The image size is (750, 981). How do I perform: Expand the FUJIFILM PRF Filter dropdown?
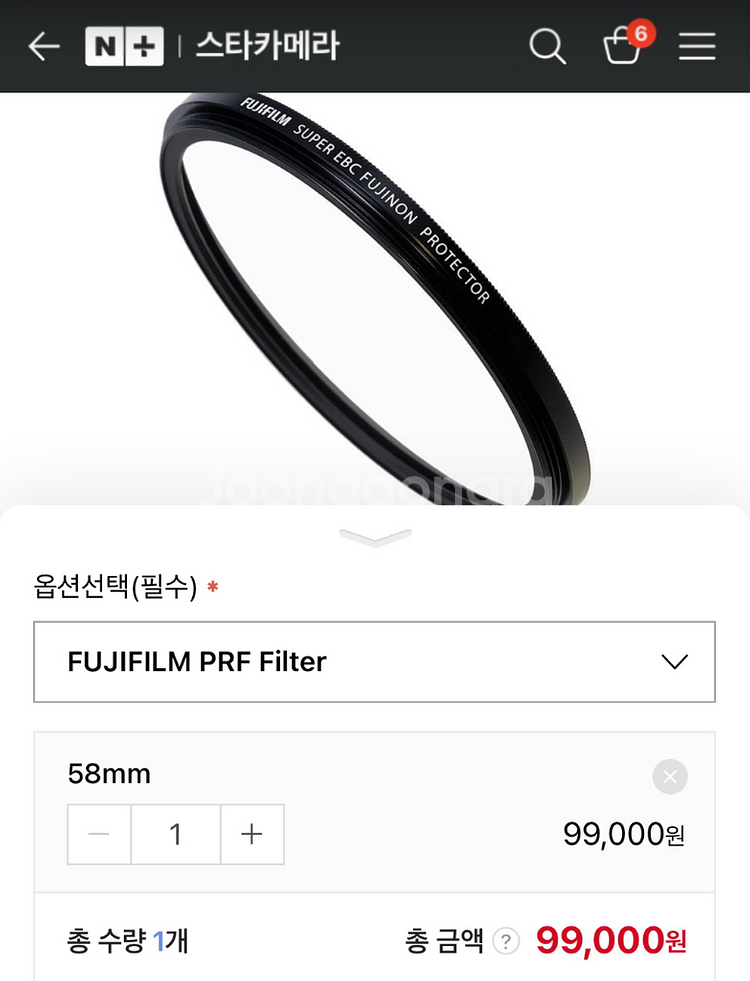tap(374, 662)
